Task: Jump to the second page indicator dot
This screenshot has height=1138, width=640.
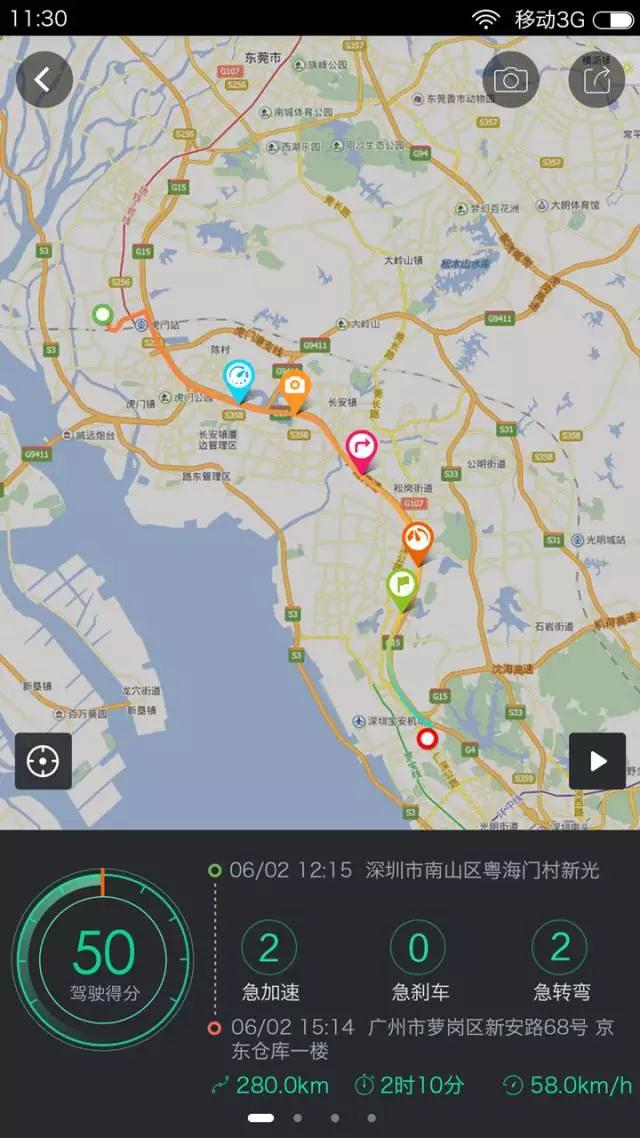Action: [x=297, y=1117]
